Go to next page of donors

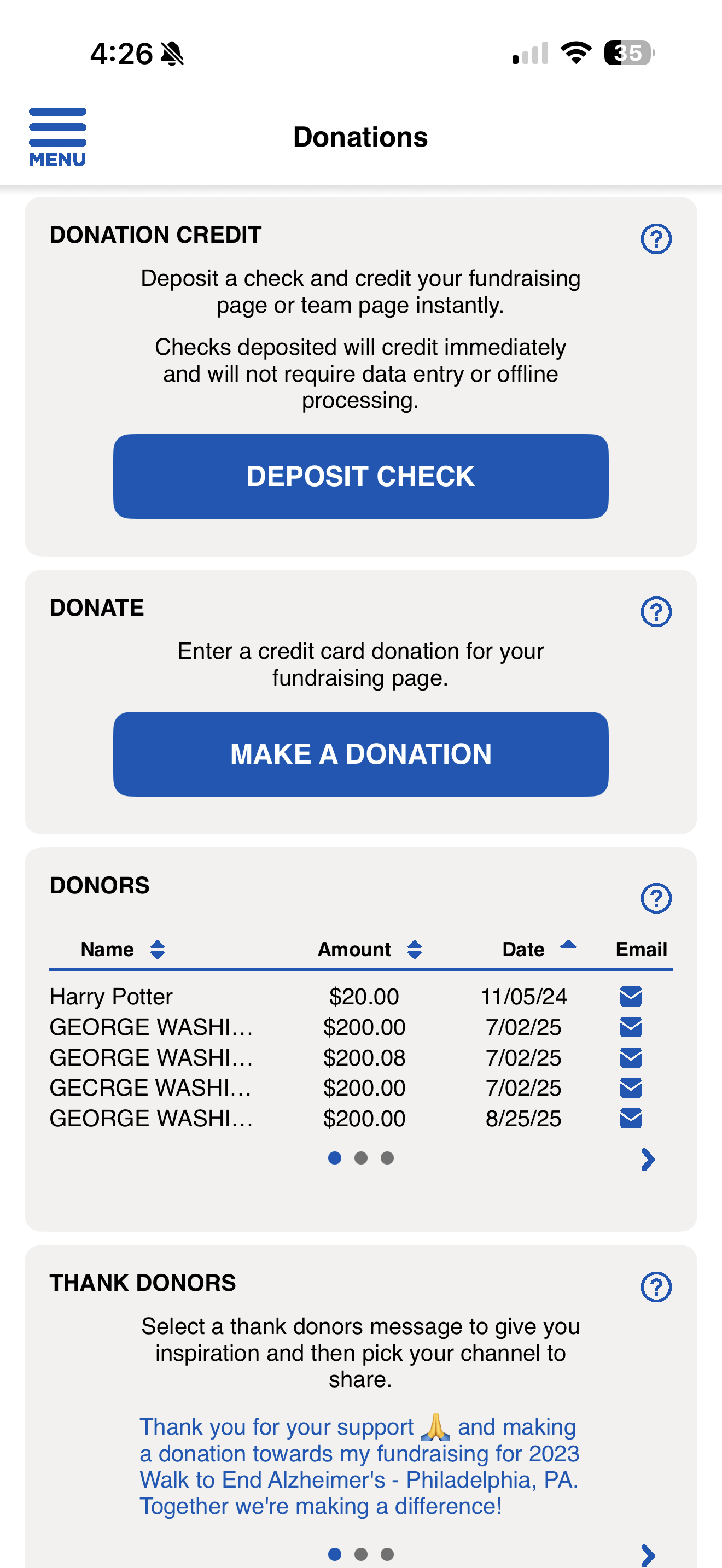click(x=648, y=1160)
